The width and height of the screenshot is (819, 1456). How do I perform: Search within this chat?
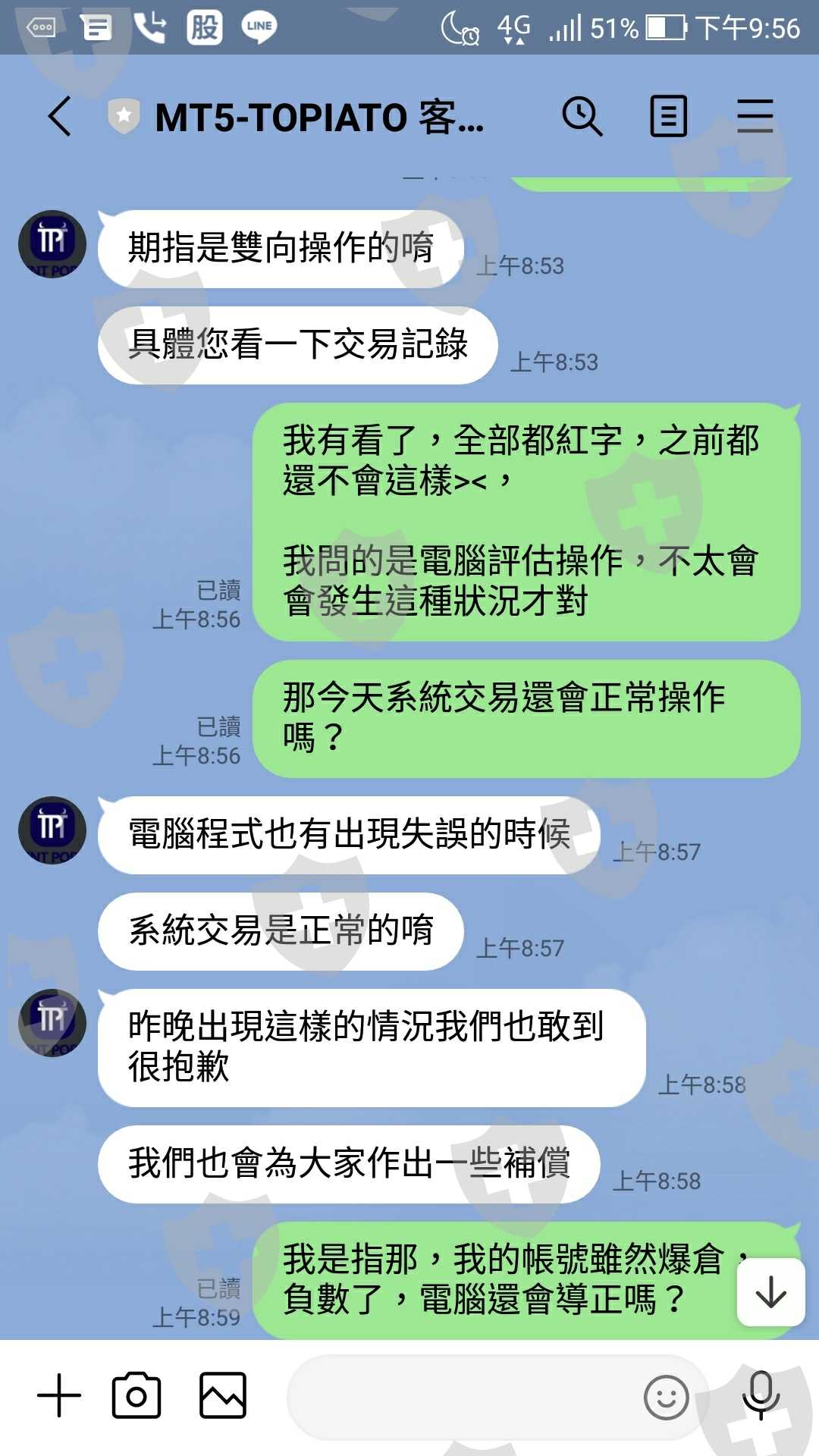(582, 117)
